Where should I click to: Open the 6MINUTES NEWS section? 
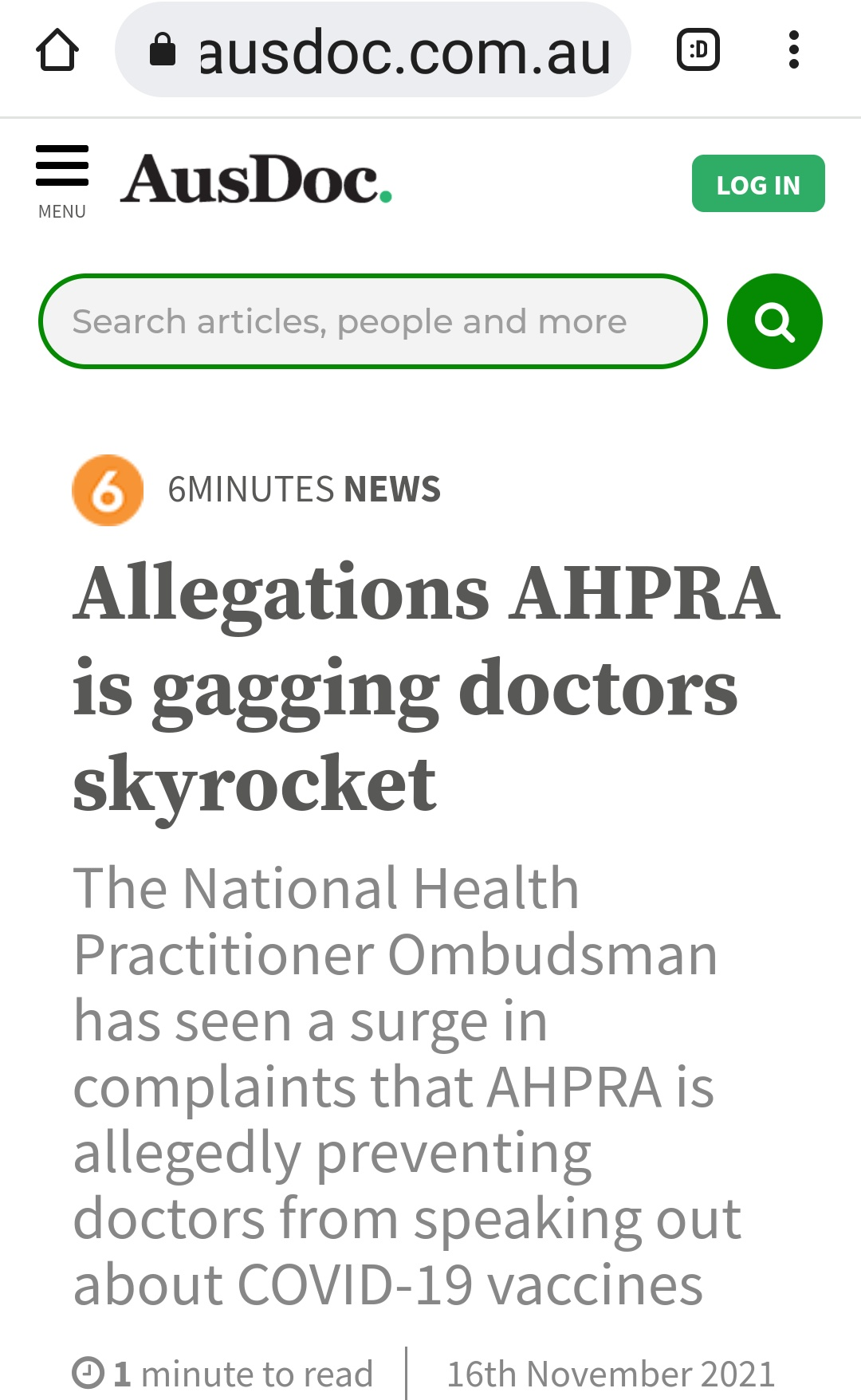coord(256,490)
